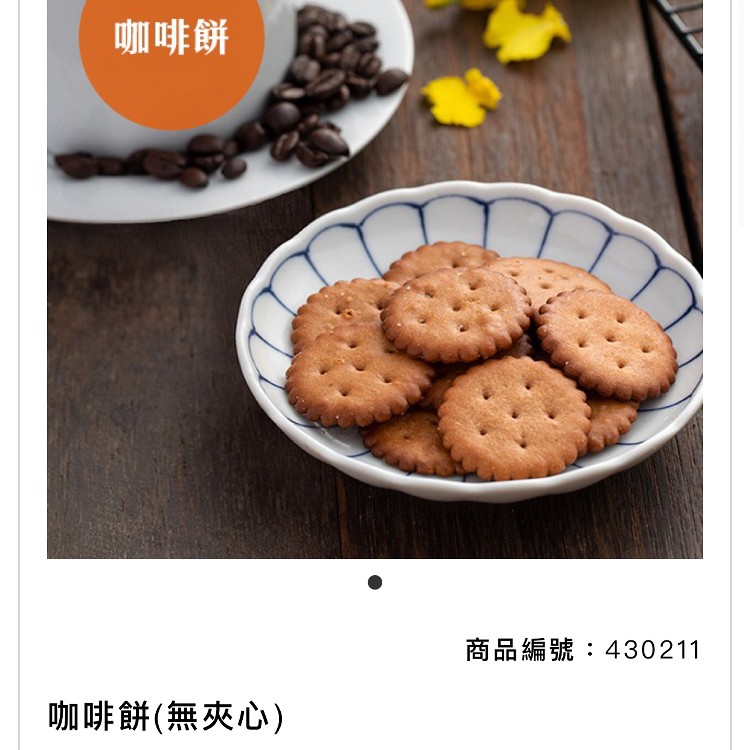This screenshot has height=750, width=750.
Task: Open the coffee biscuit product image
Action: point(375,280)
